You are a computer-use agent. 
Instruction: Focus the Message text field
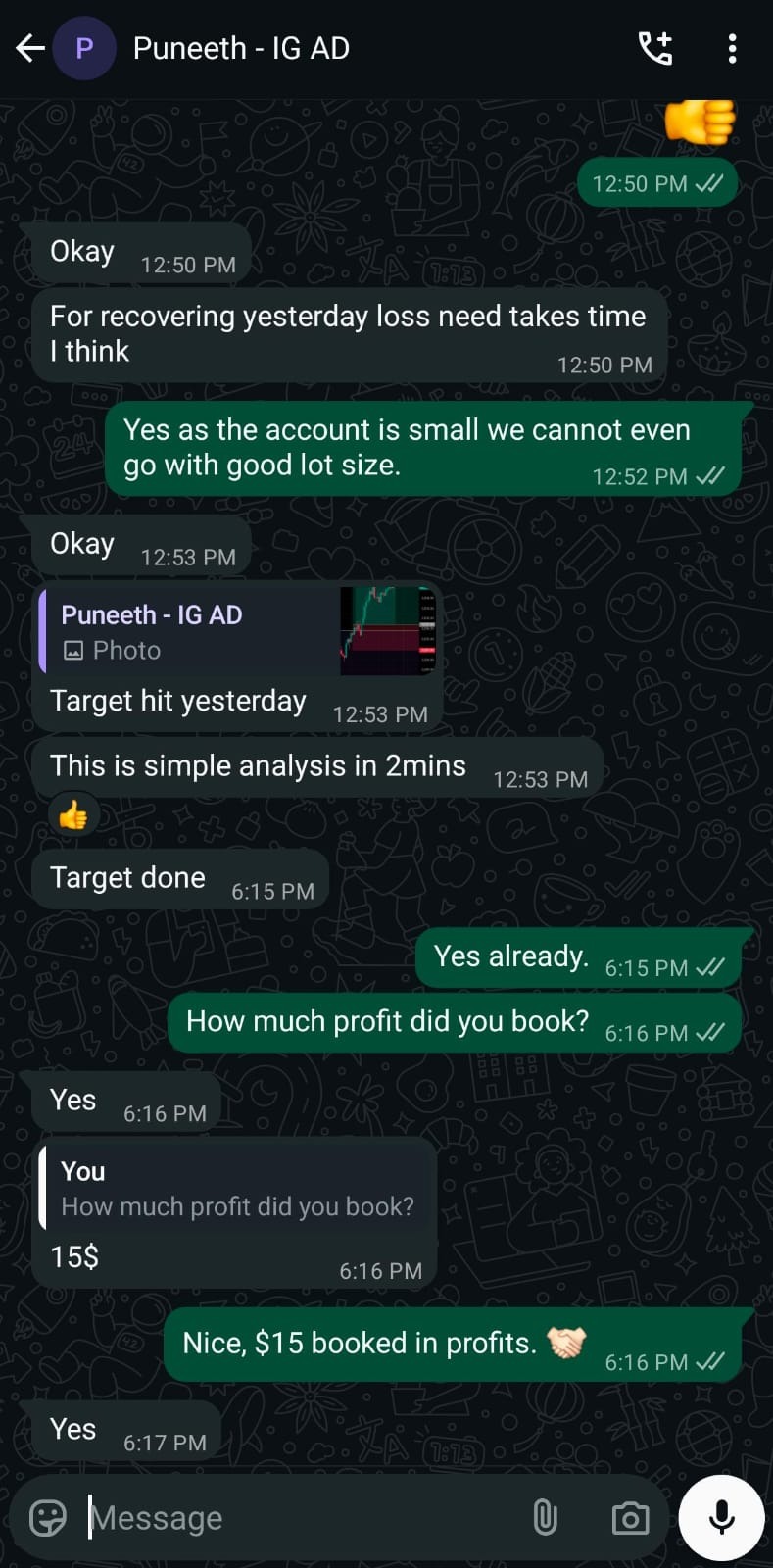click(294, 1518)
